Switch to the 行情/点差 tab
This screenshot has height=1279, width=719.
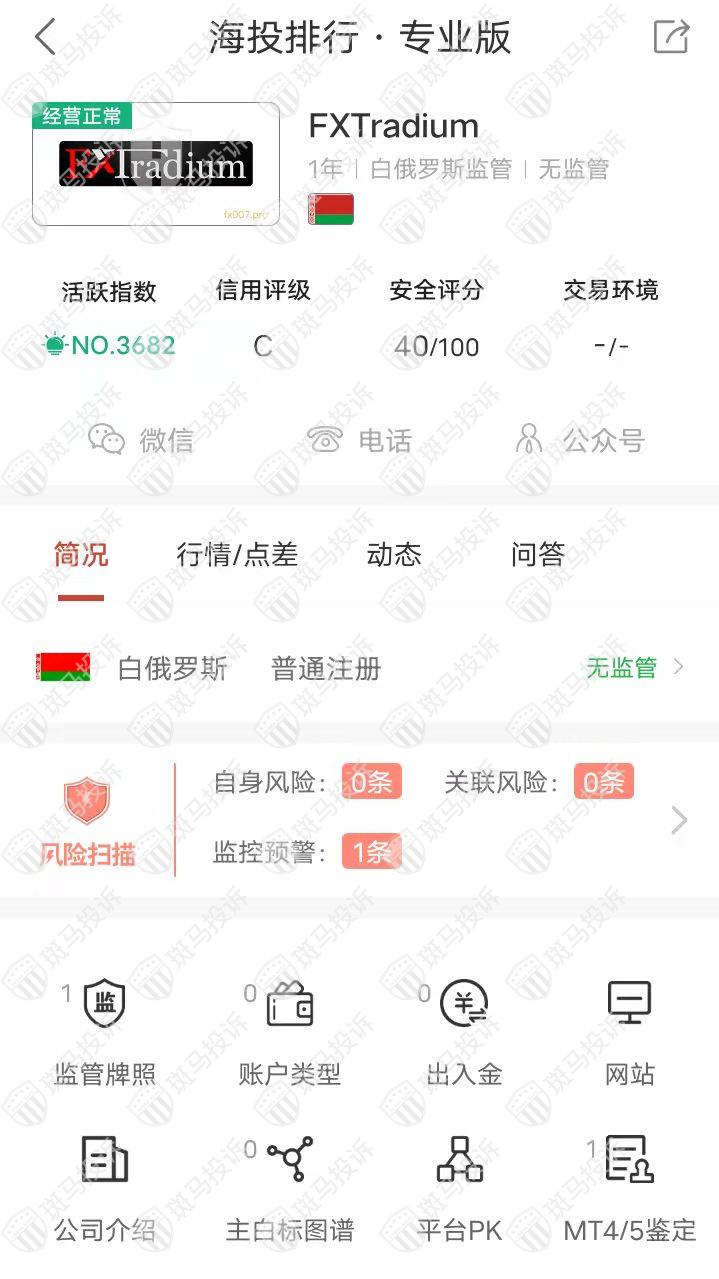(x=237, y=555)
